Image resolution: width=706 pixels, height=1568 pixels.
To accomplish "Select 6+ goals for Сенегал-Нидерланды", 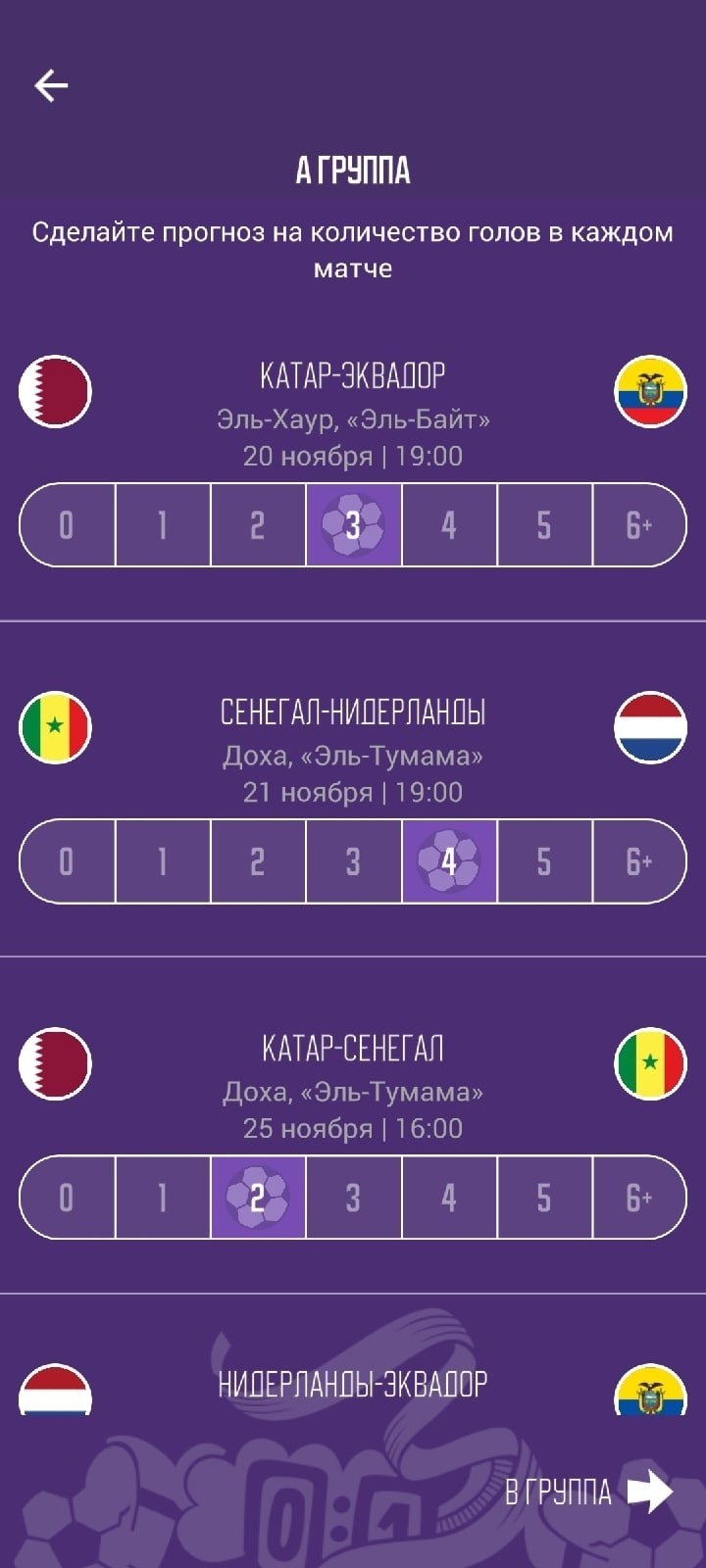I will click(x=638, y=861).
